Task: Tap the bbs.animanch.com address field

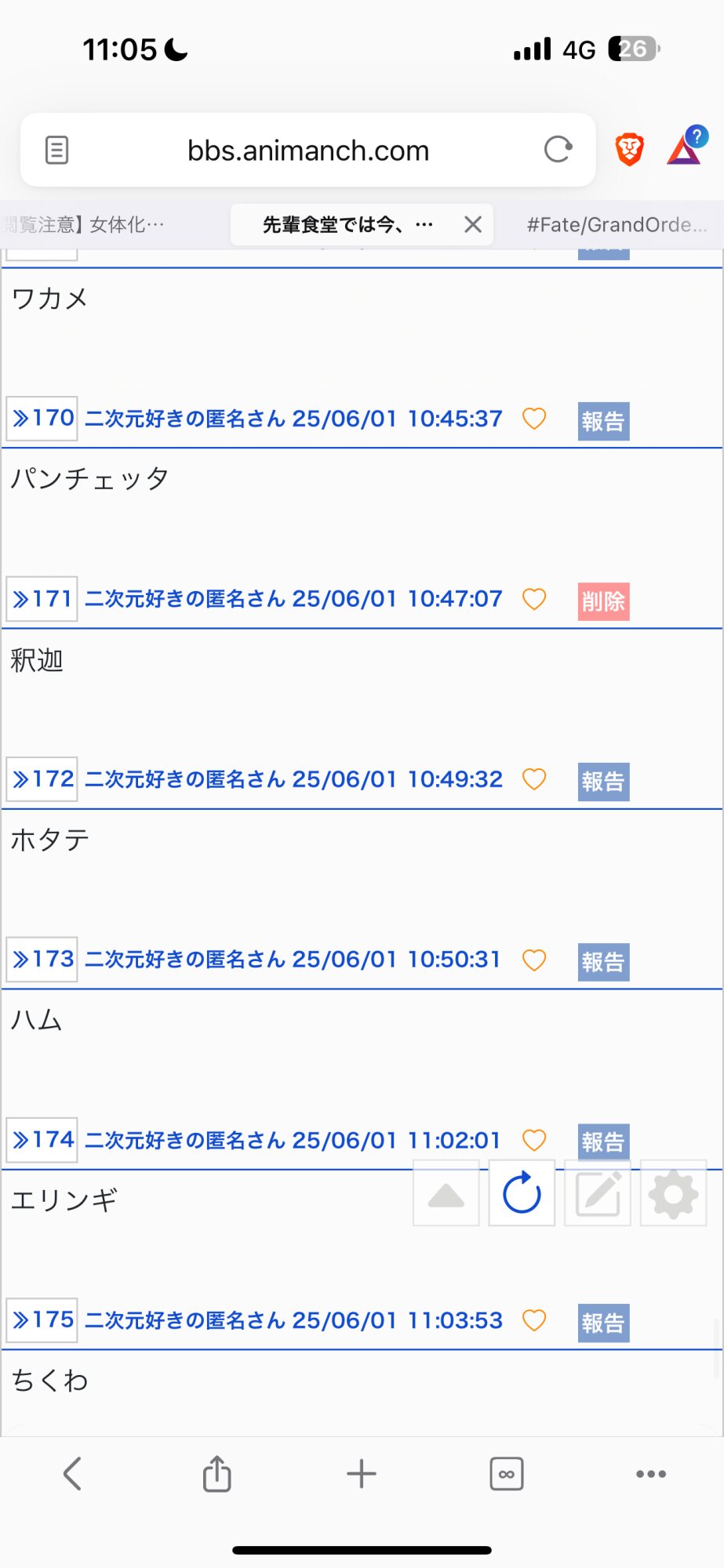Action: click(x=308, y=150)
